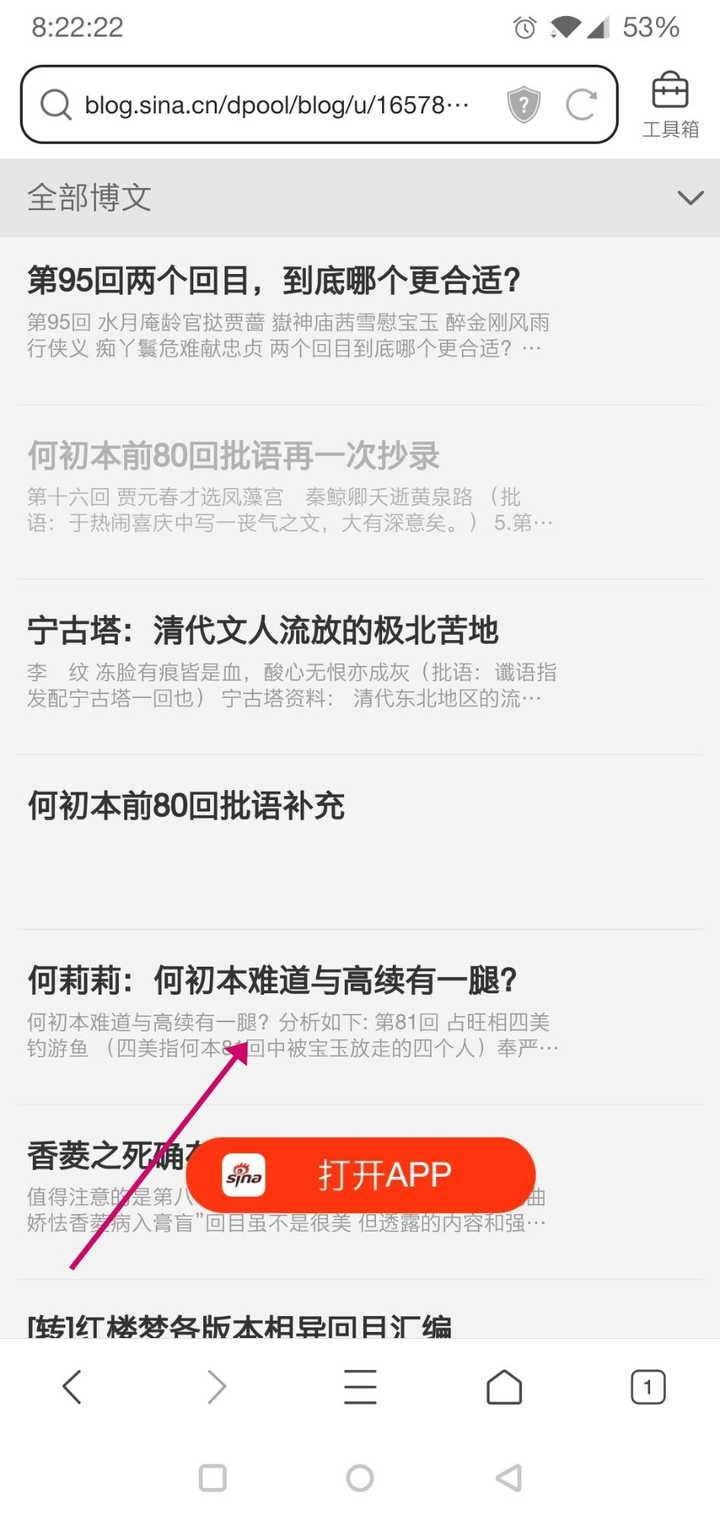
Task: Go to browser home page
Action: point(504,1387)
